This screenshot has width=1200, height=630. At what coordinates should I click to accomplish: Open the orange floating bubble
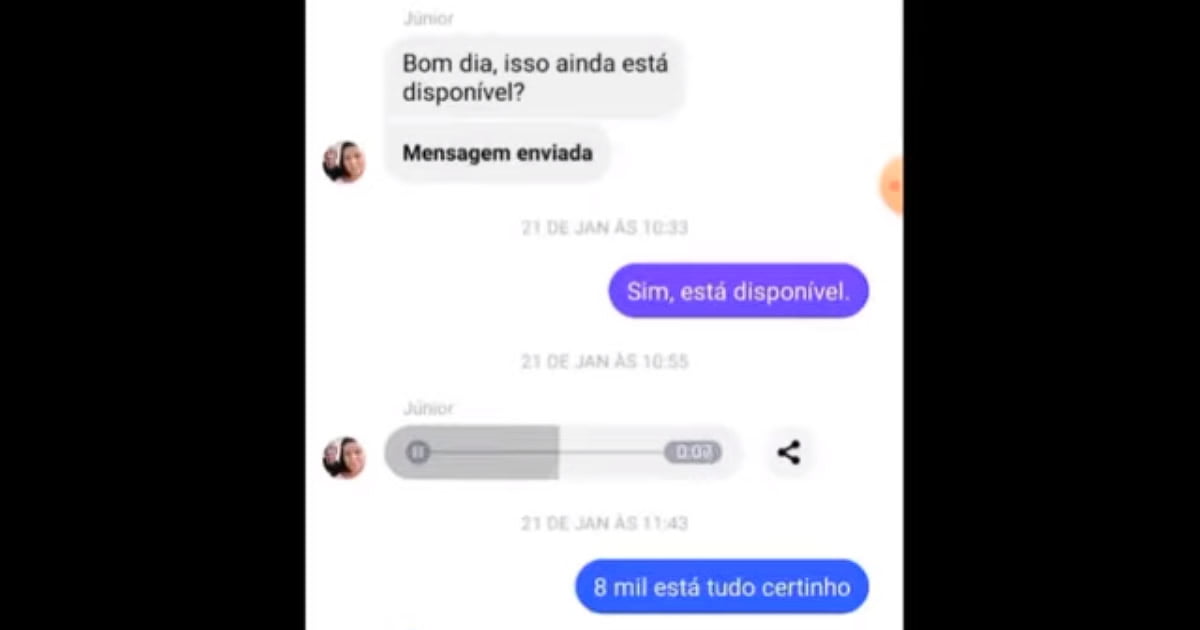(891, 185)
